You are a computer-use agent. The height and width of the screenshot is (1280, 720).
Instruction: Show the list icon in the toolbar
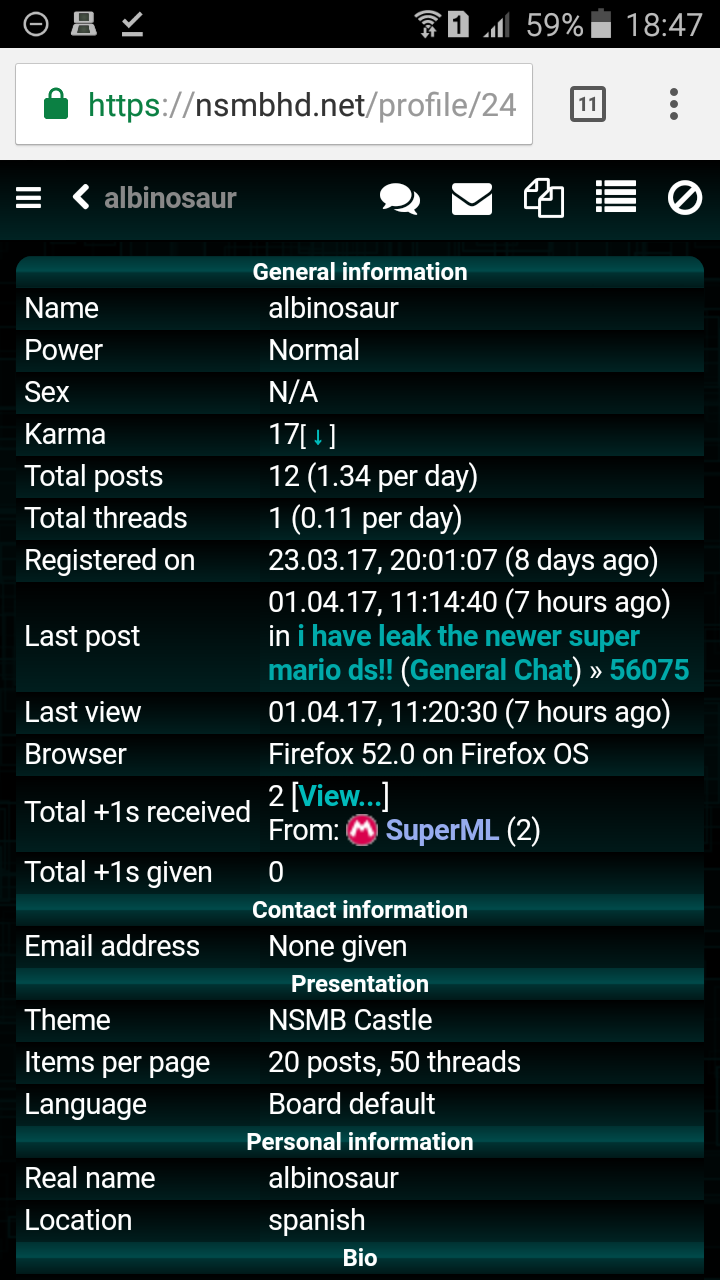click(x=615, y=198)
